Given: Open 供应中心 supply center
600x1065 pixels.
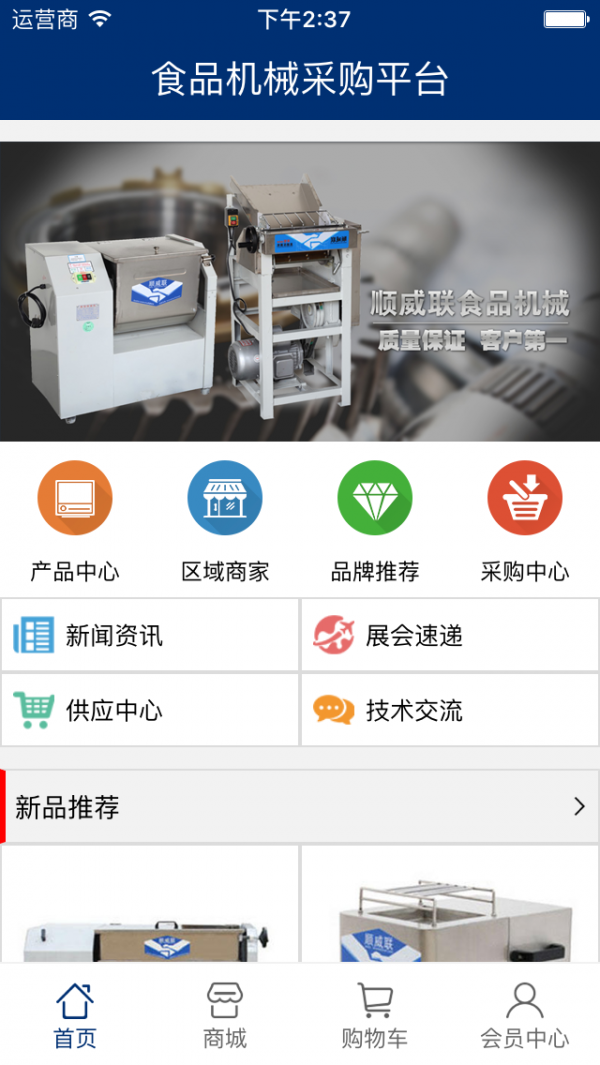Looking at the screenshot, I should coord(150,710).
